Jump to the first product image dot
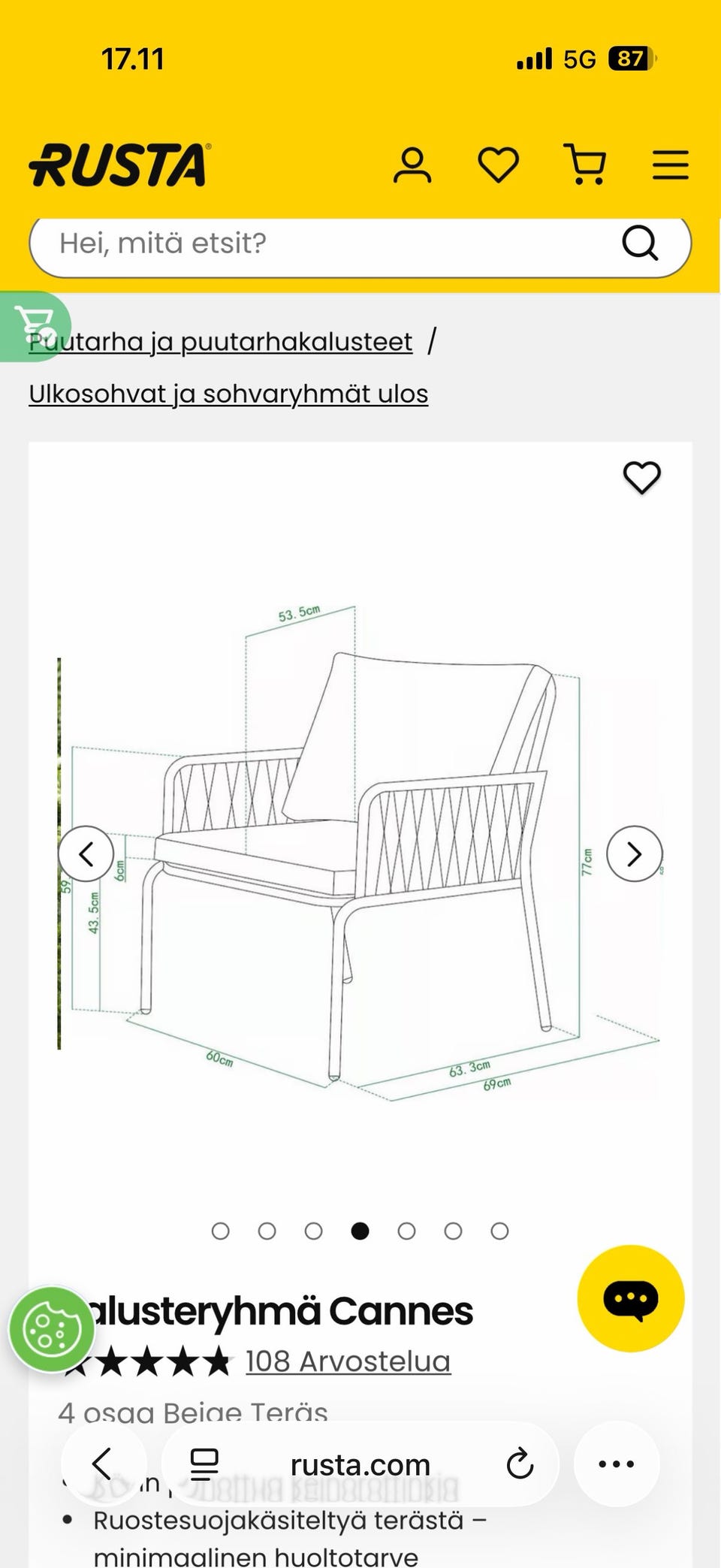Screen dimensions: 721x1568 coord(221,1231)
